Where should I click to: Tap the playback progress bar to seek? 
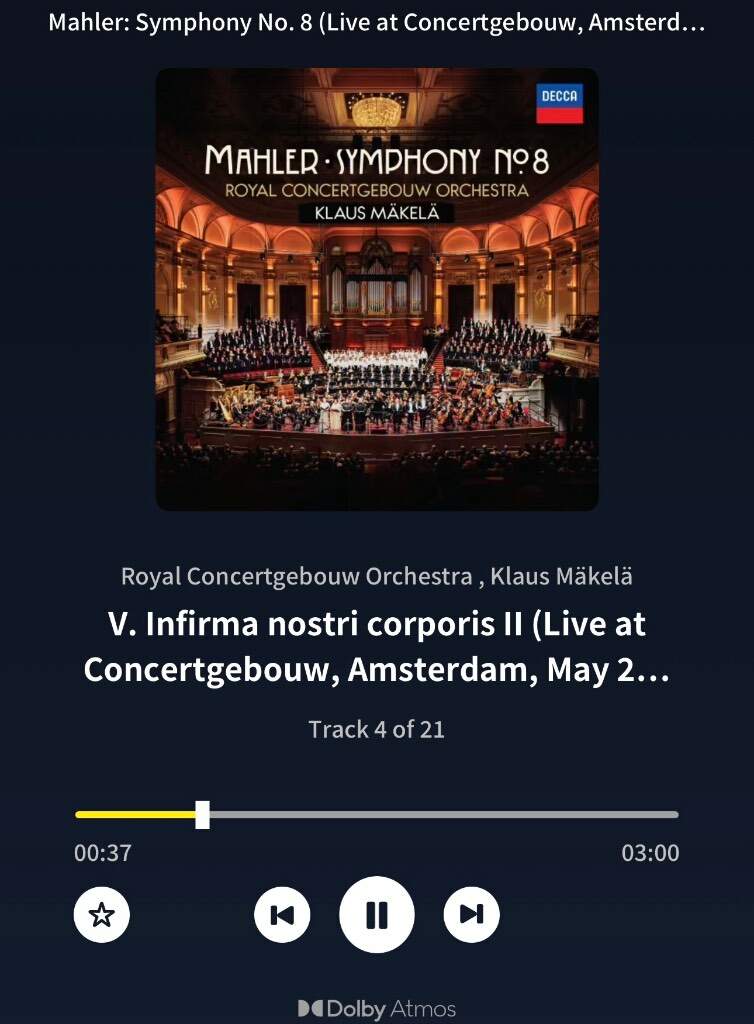tap(440, 815)
